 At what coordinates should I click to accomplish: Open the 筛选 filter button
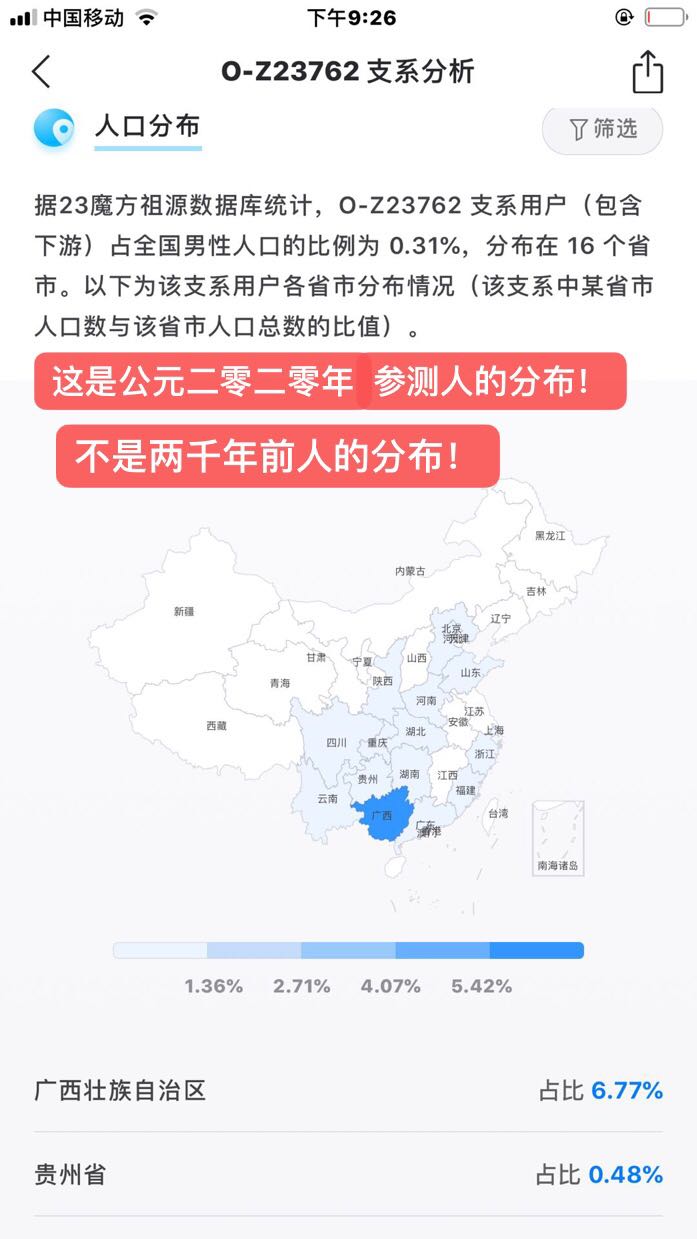[602, 129]
